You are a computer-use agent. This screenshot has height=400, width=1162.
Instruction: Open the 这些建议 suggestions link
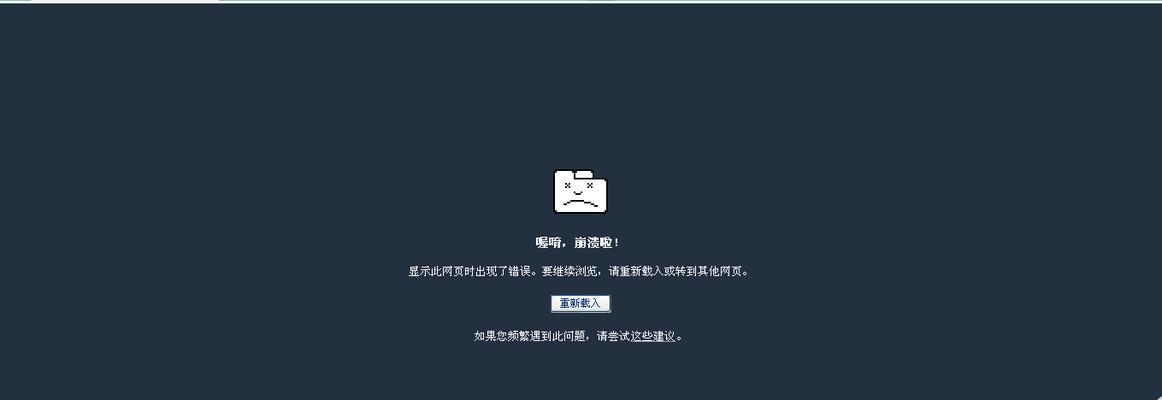(x=653, y=336)
